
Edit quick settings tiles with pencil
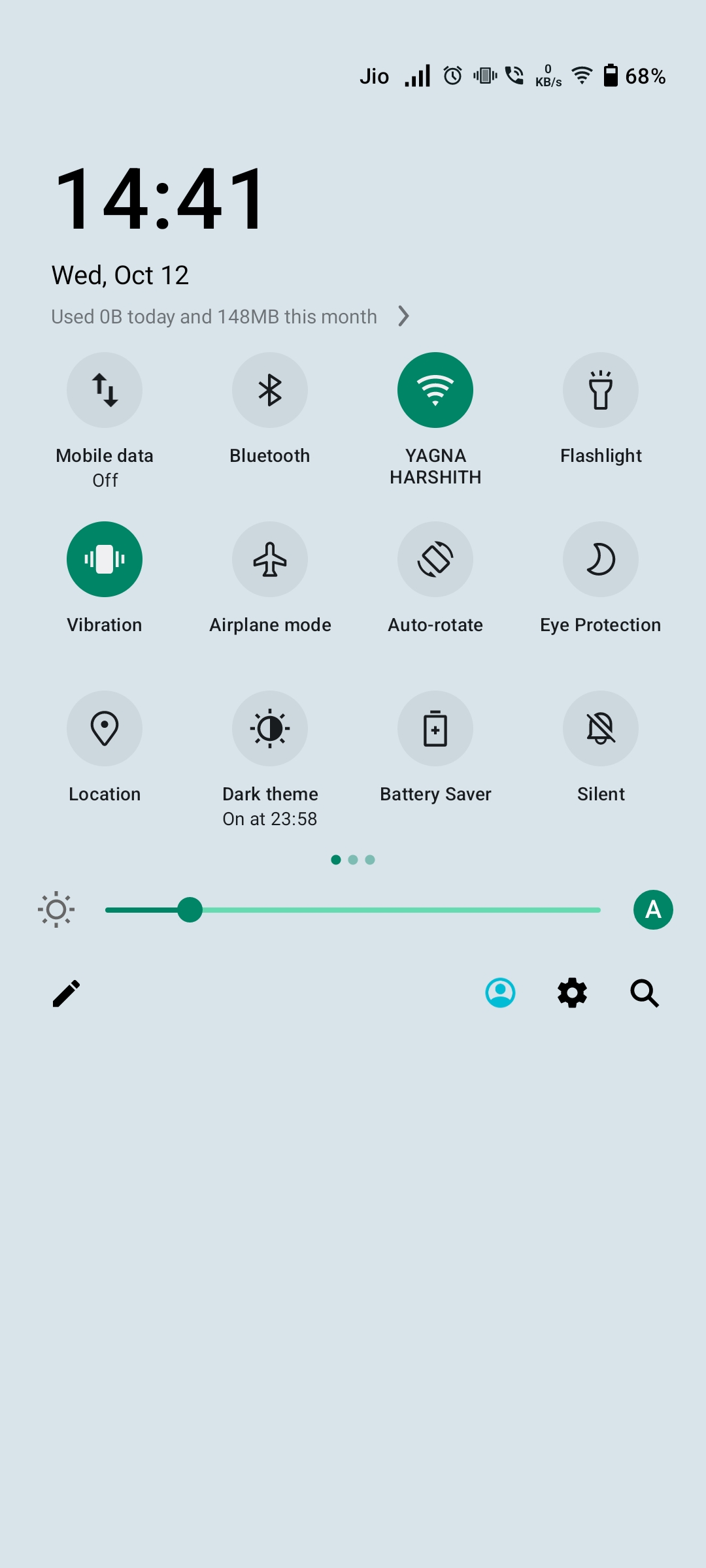click(66, 993)
